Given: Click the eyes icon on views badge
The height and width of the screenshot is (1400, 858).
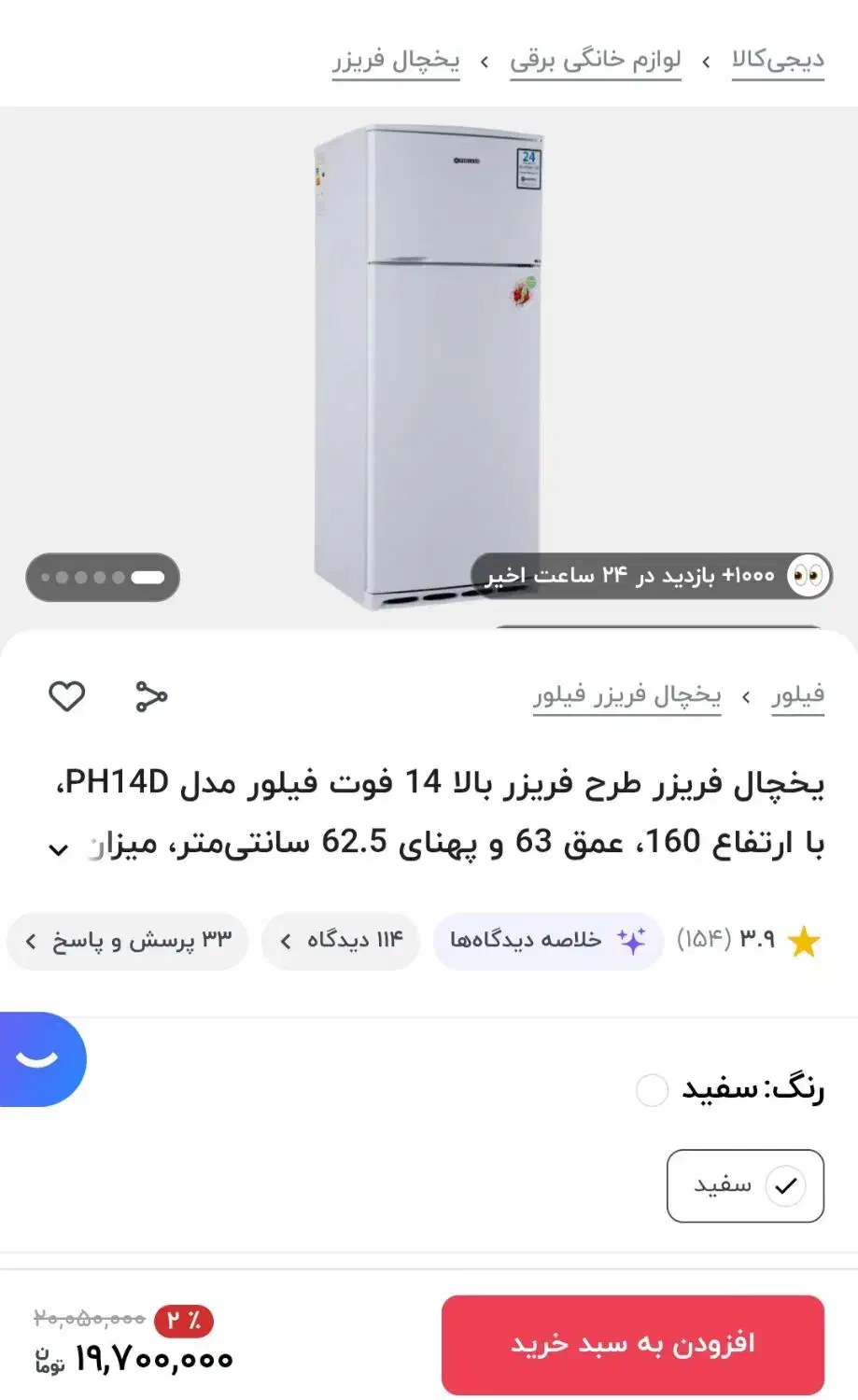Looking at the screenshot, I should [809, 576].
